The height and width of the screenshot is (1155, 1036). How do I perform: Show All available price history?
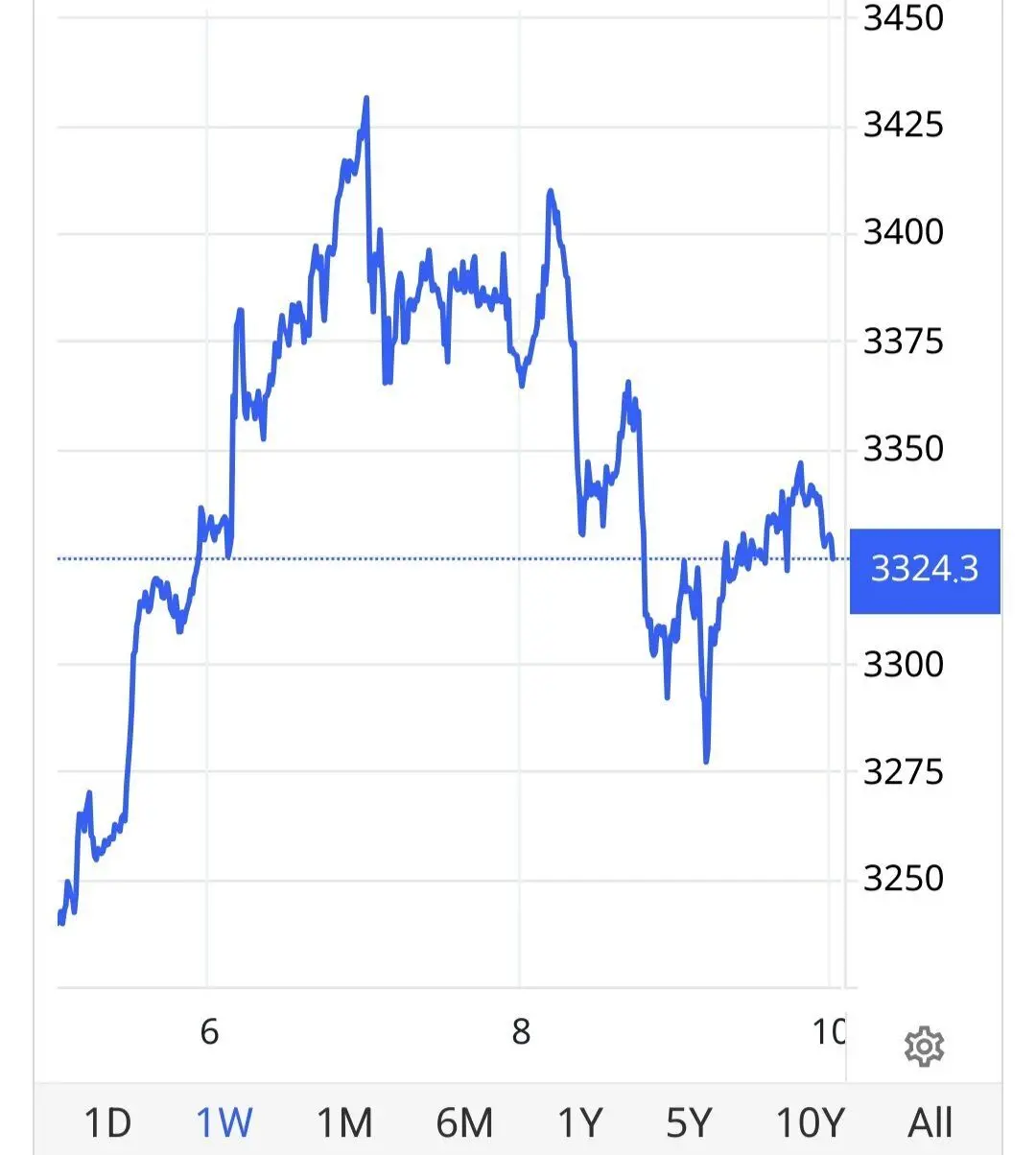click(x=930, y=1121)
